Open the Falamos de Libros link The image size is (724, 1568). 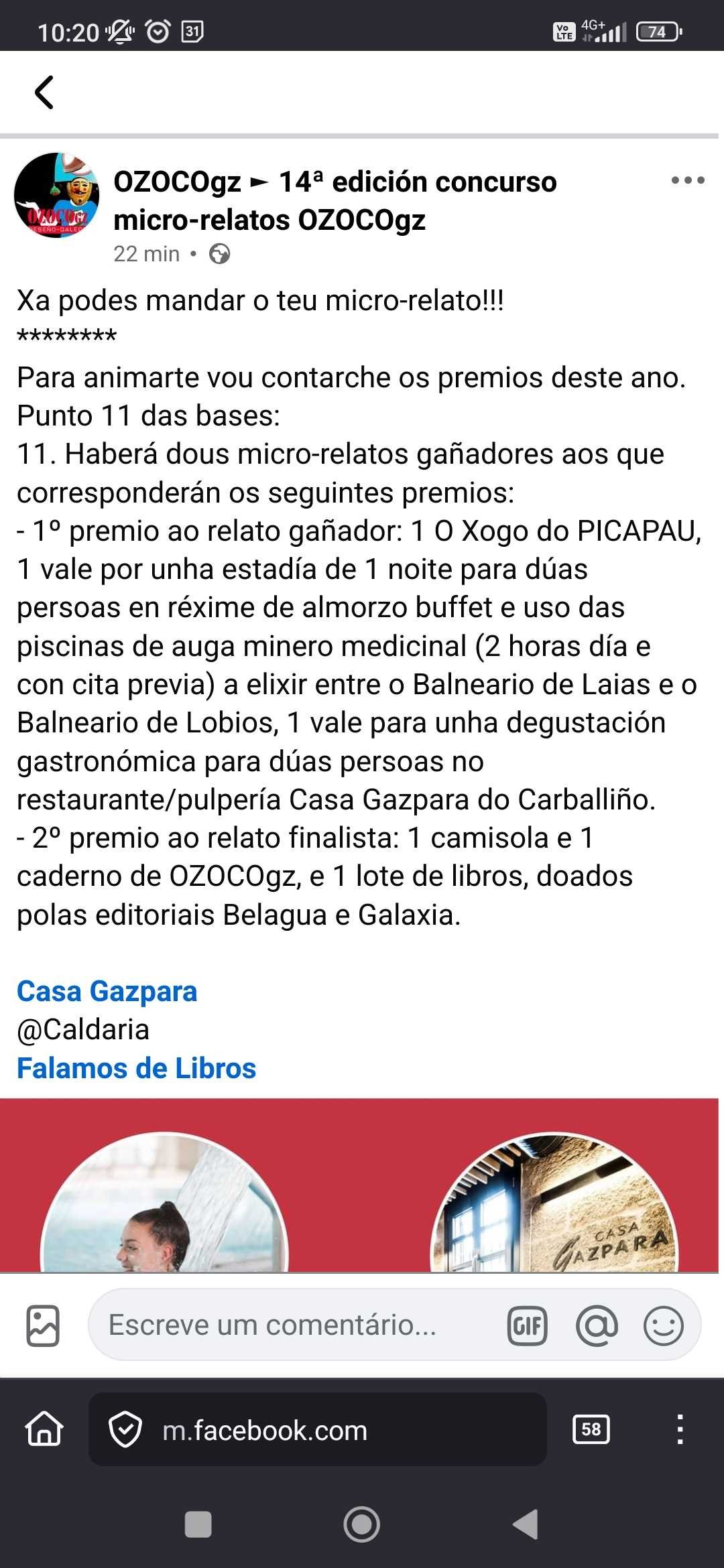(x=137, y=1069)
